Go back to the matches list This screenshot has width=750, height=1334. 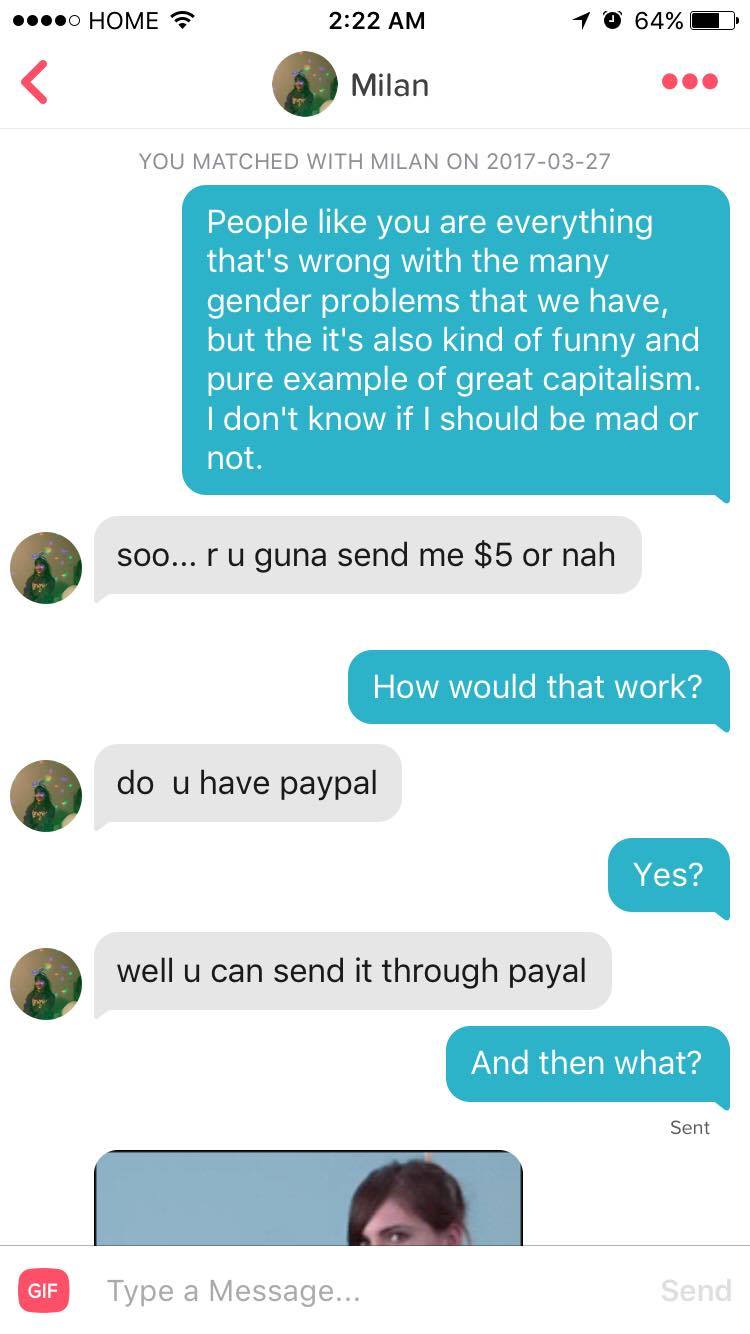click(x=34, y=82)
